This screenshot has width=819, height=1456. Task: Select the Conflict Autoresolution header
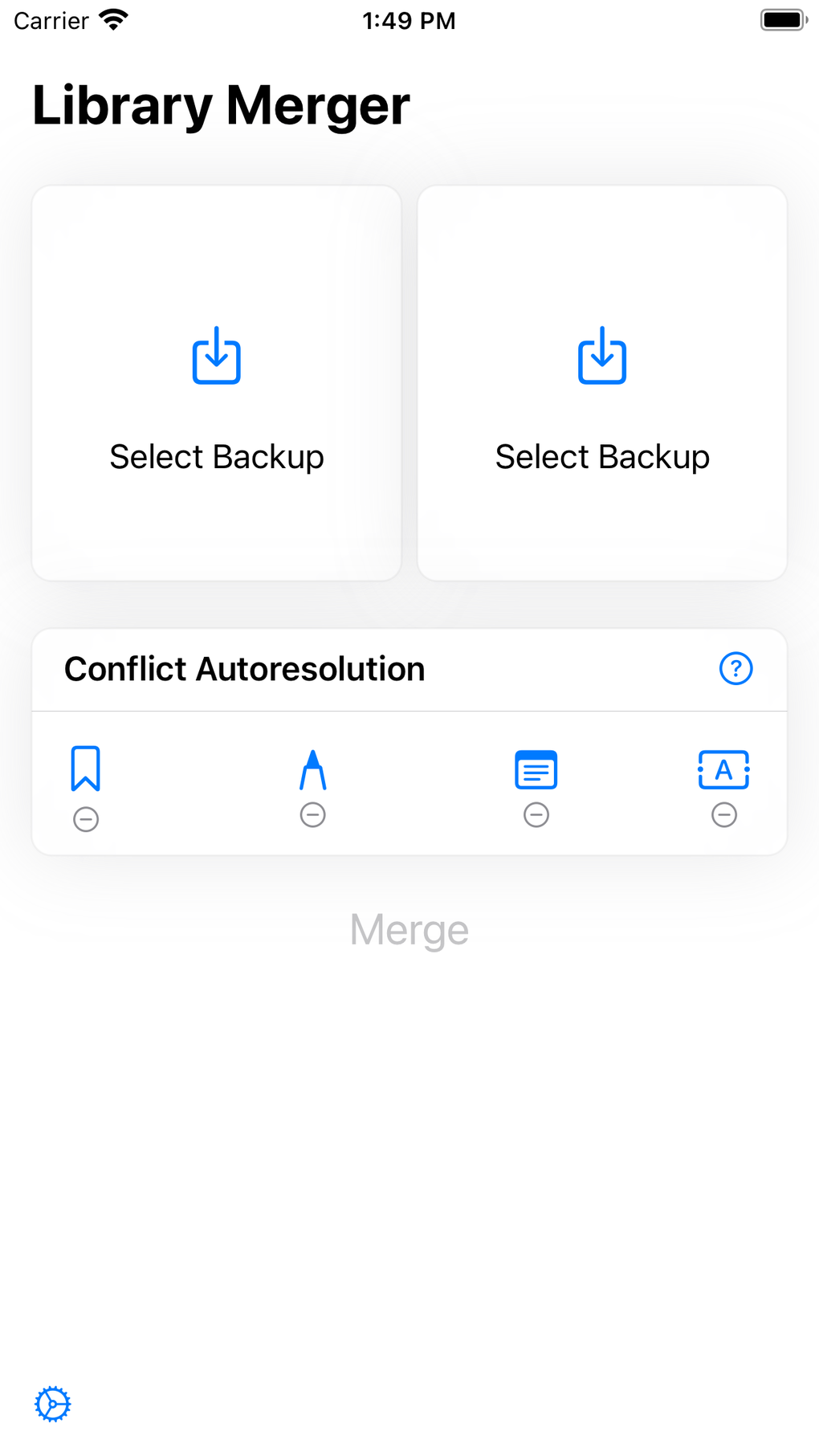tap(245, 668)
